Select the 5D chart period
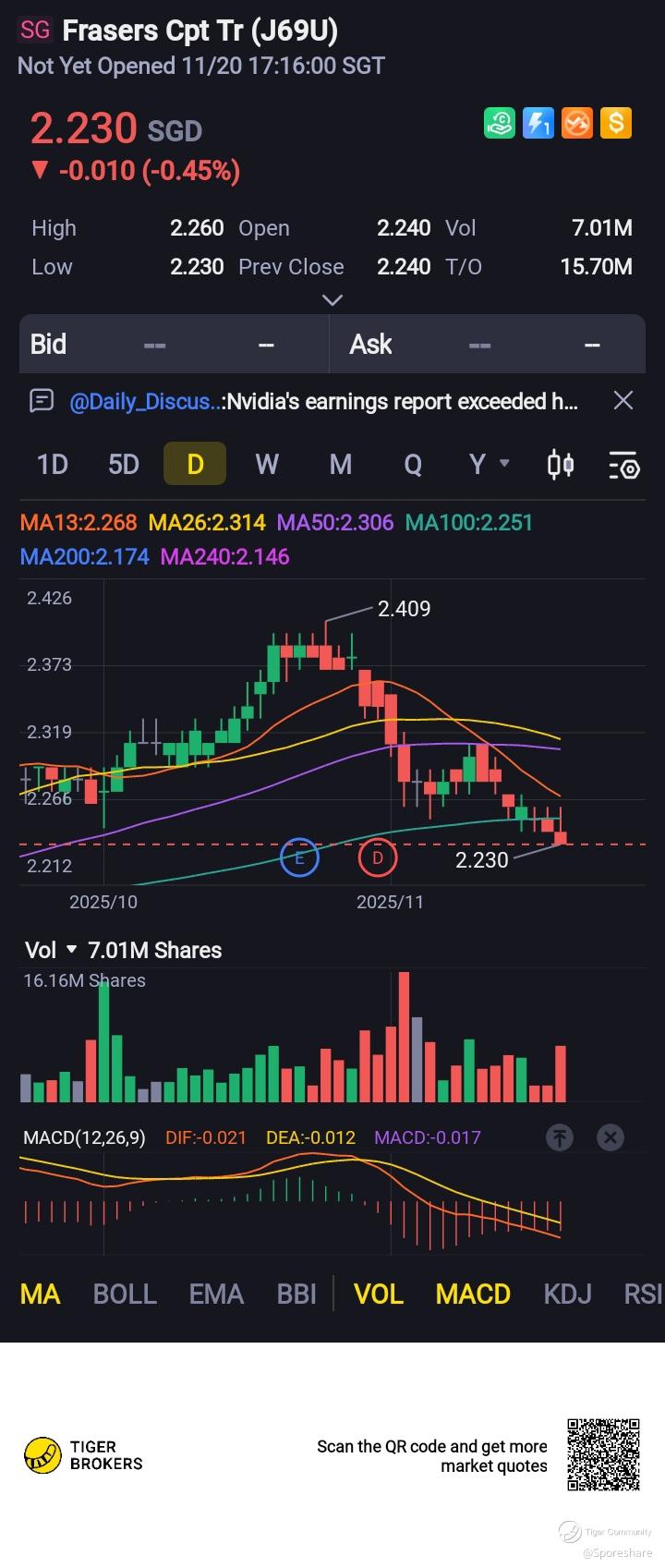The height and width of the screenshot is (1568, 665). click(x=124, y=464)
